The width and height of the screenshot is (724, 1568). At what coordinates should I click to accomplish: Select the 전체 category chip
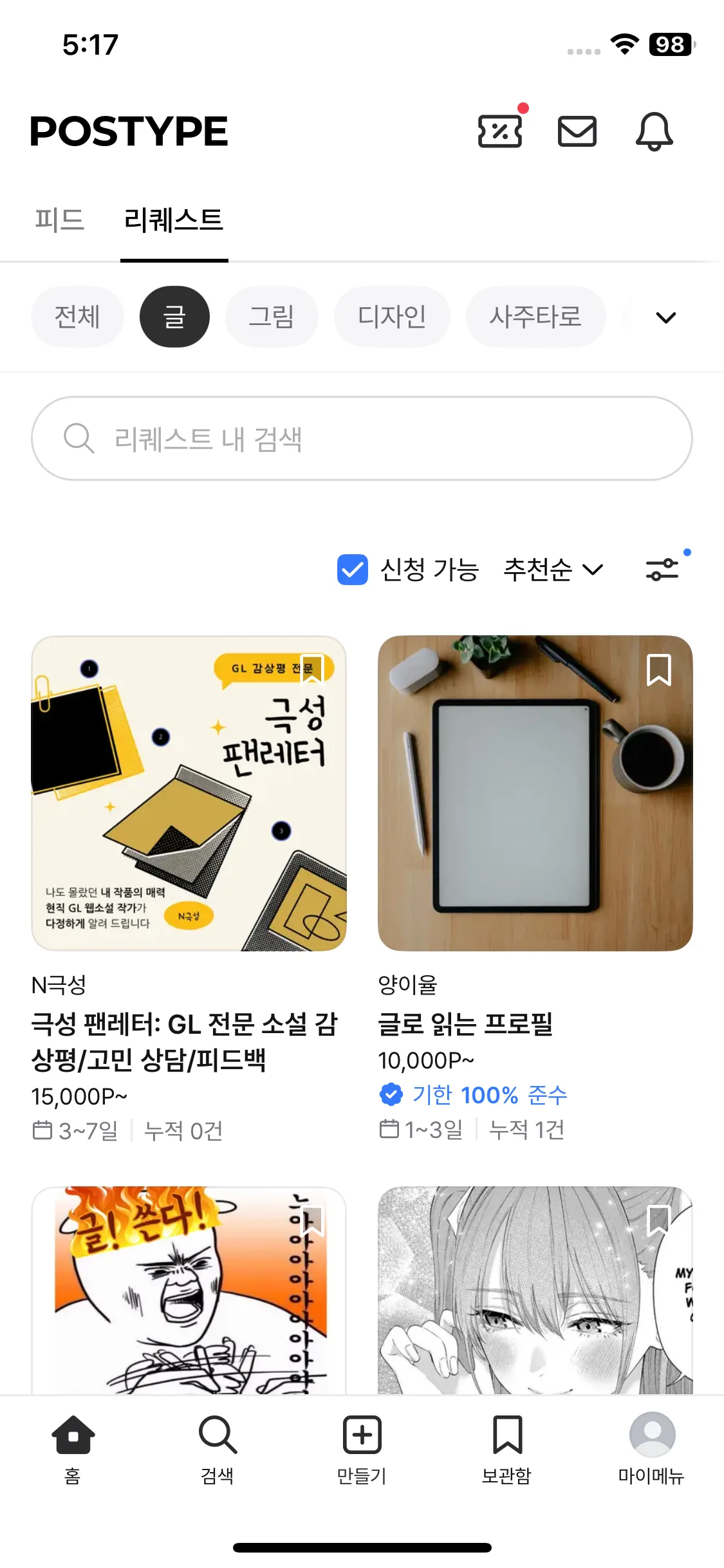[x=77, y=317]
